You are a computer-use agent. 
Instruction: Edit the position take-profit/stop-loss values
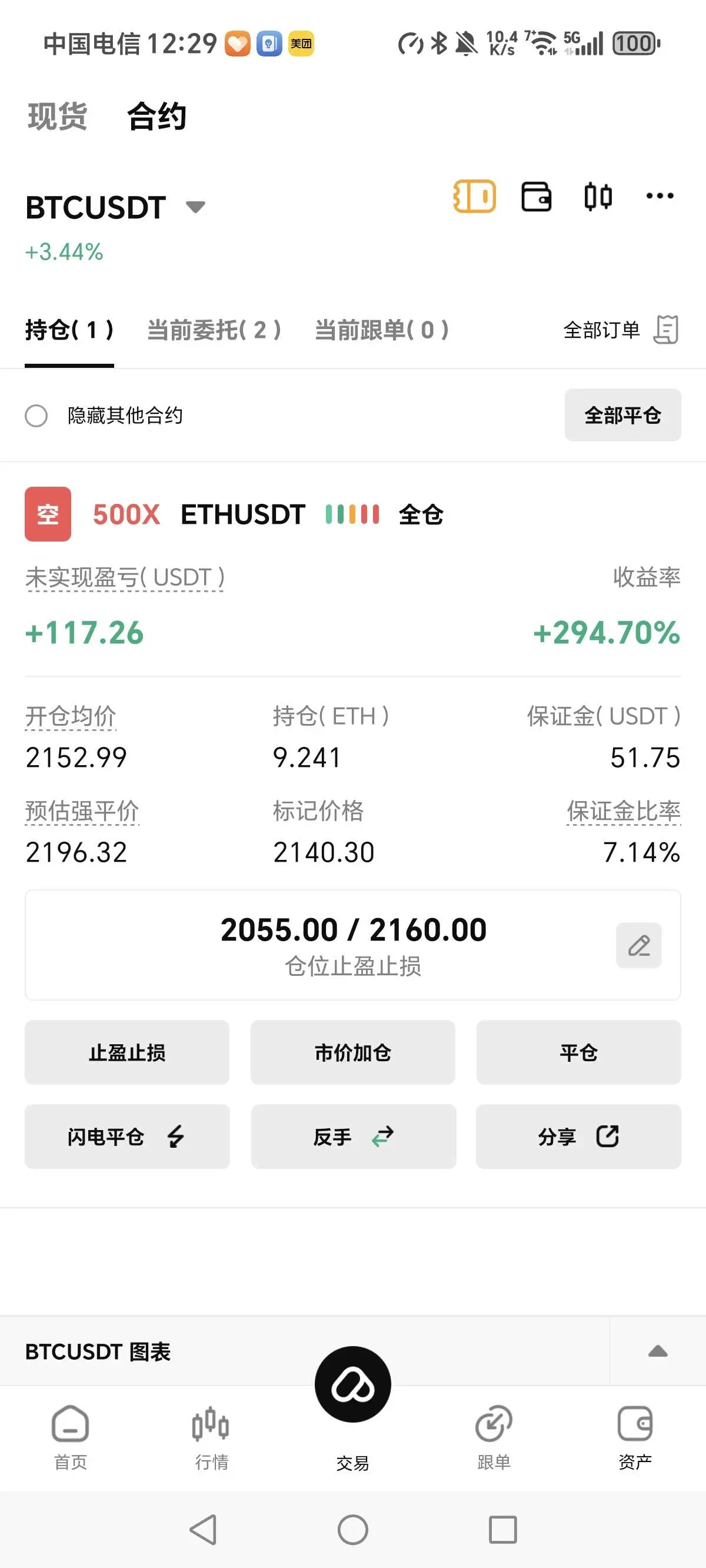click(638, 945)
